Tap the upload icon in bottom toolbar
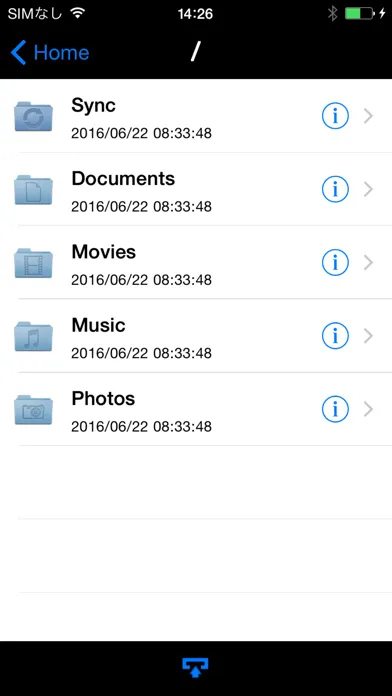Screen dimensions: 392x696 click(195, 668)
